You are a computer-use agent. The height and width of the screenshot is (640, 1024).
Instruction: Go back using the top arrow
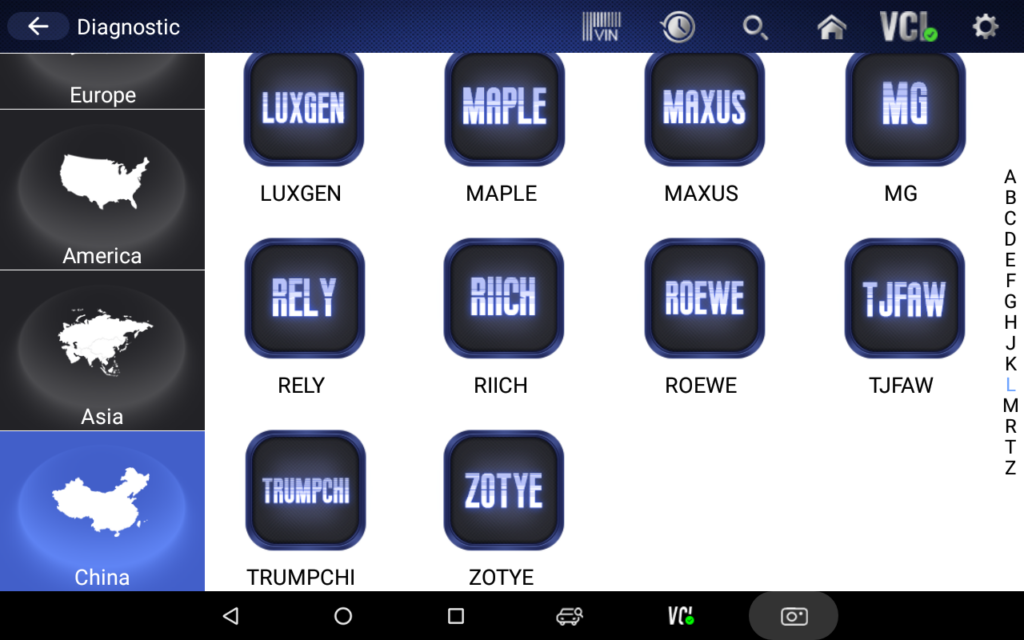38,27
